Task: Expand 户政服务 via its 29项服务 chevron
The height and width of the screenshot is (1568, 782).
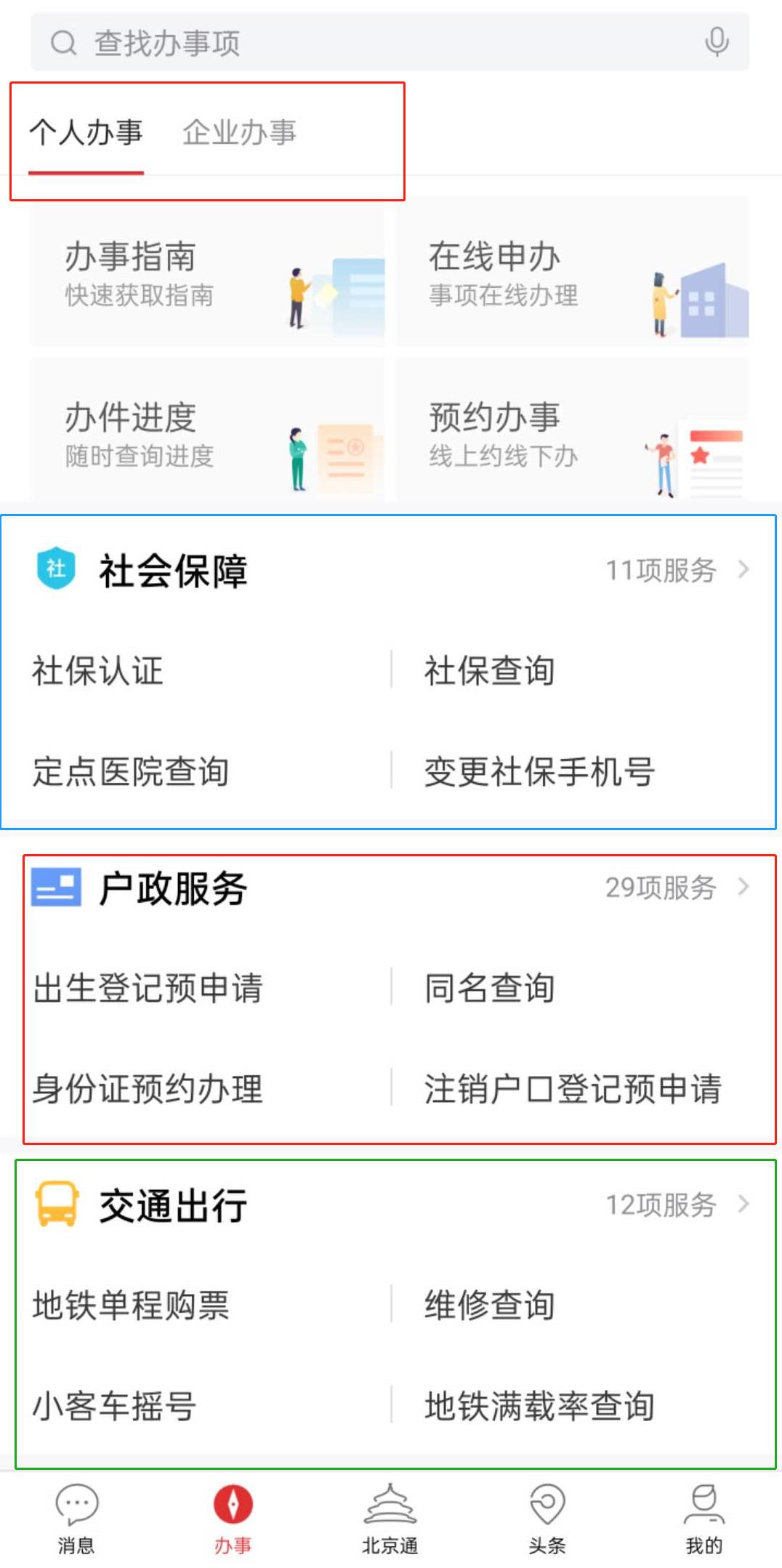Action: [743, 887]
